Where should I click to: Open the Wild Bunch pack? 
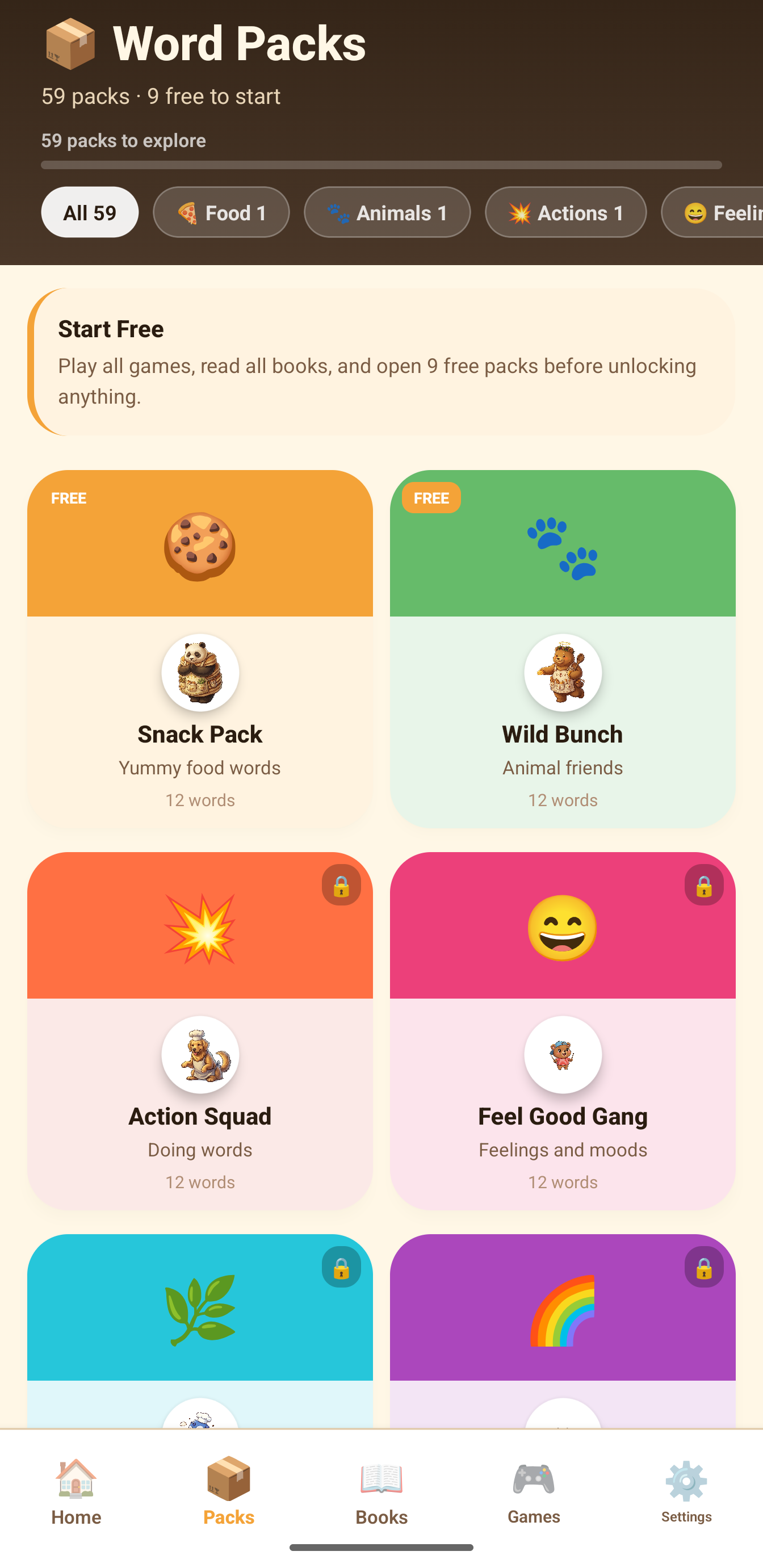pyautogui.click(x=563, y=648)
